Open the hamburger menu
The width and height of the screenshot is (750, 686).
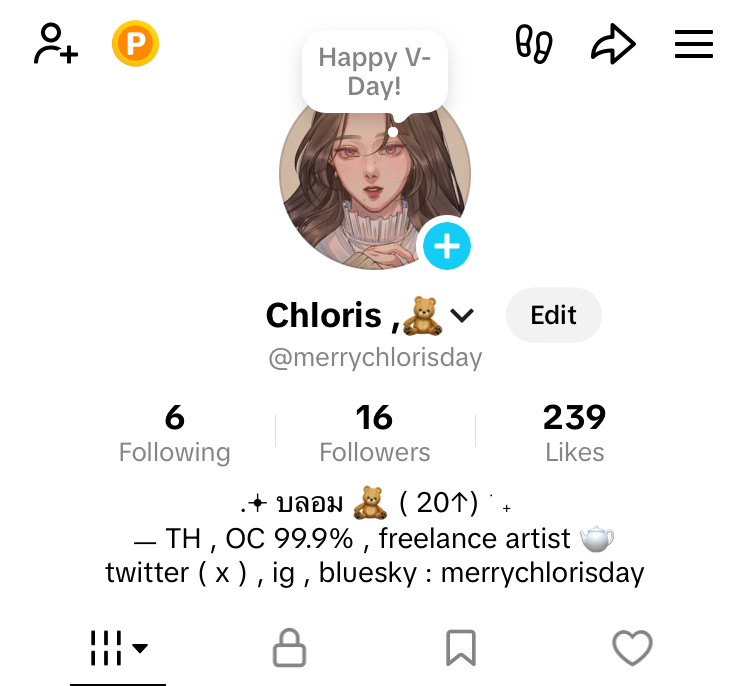693,45
